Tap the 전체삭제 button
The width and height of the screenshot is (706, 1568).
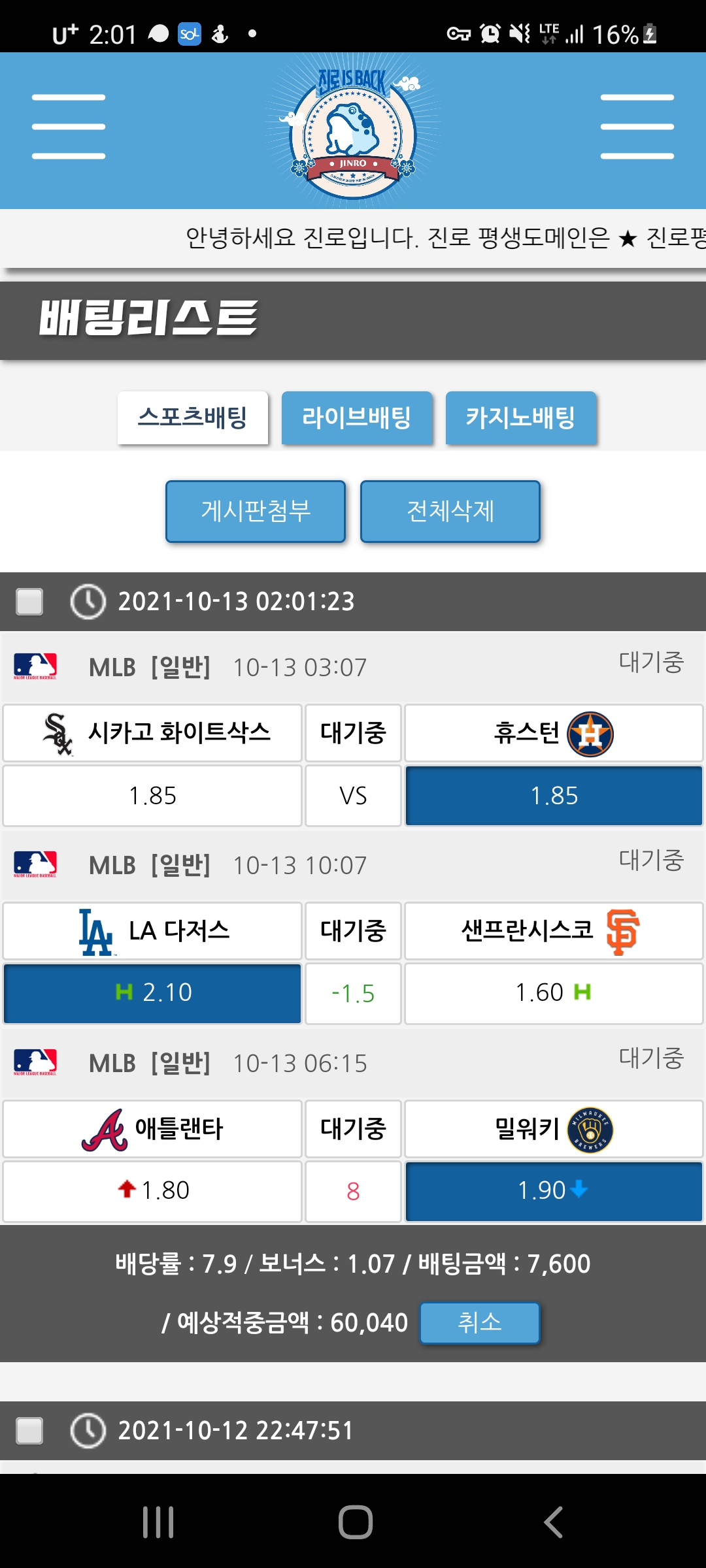(450, 511)
